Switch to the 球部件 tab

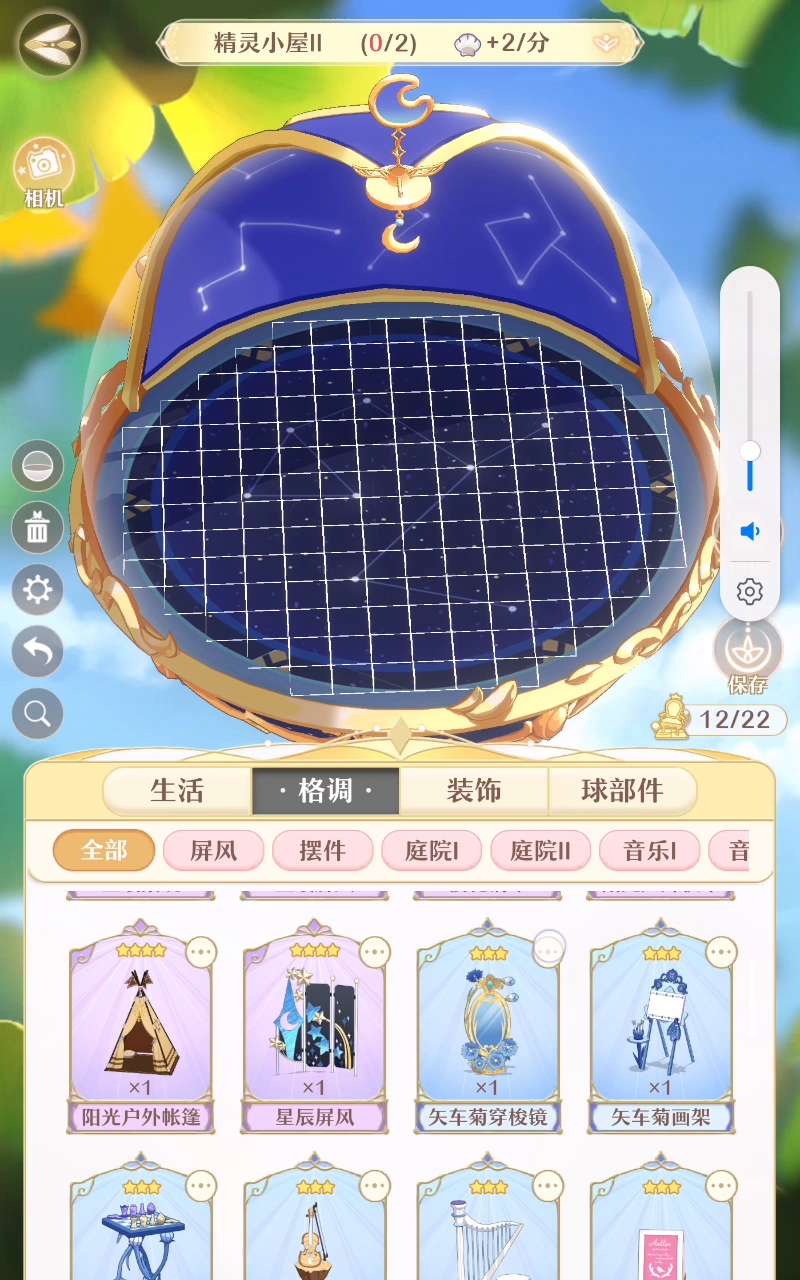tap(622, 791)
